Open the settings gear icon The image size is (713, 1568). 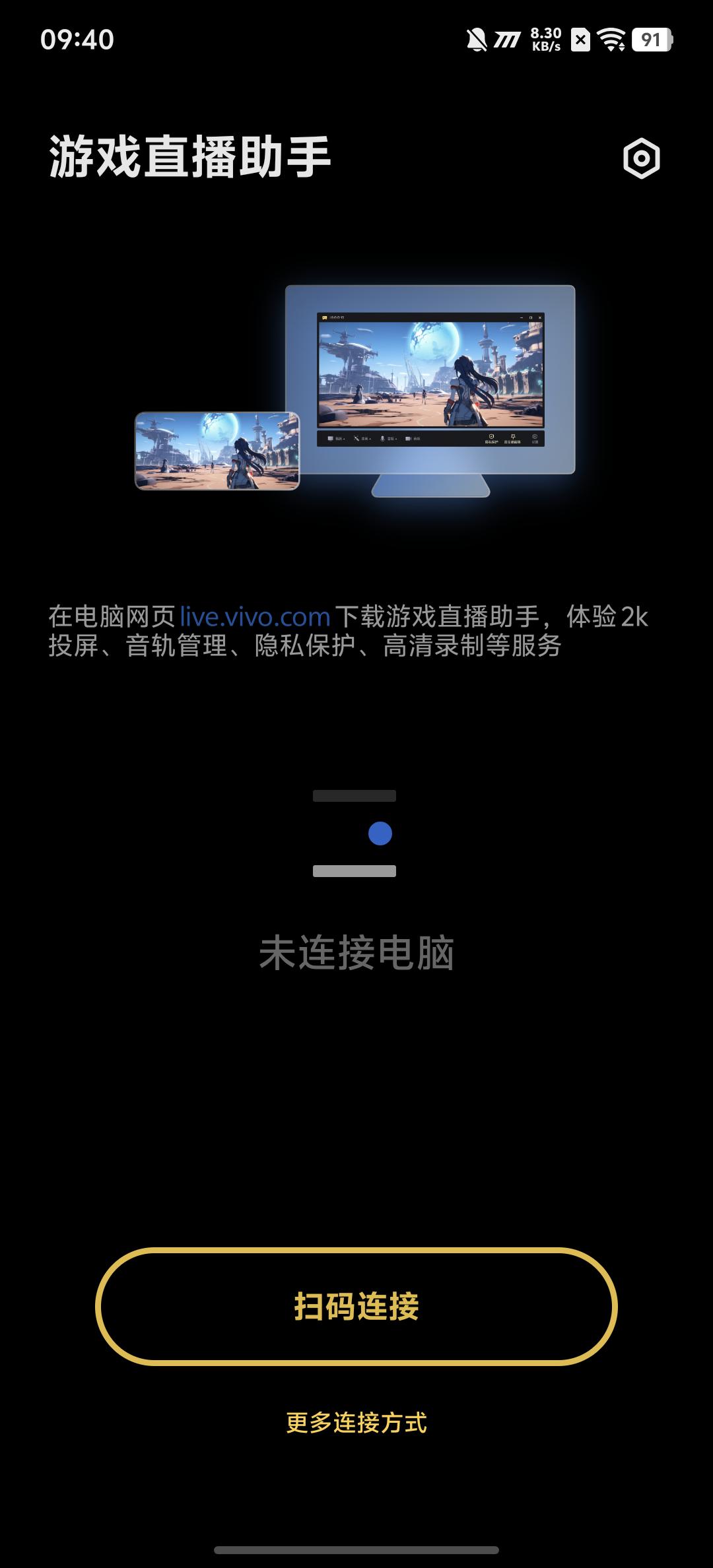641,158
